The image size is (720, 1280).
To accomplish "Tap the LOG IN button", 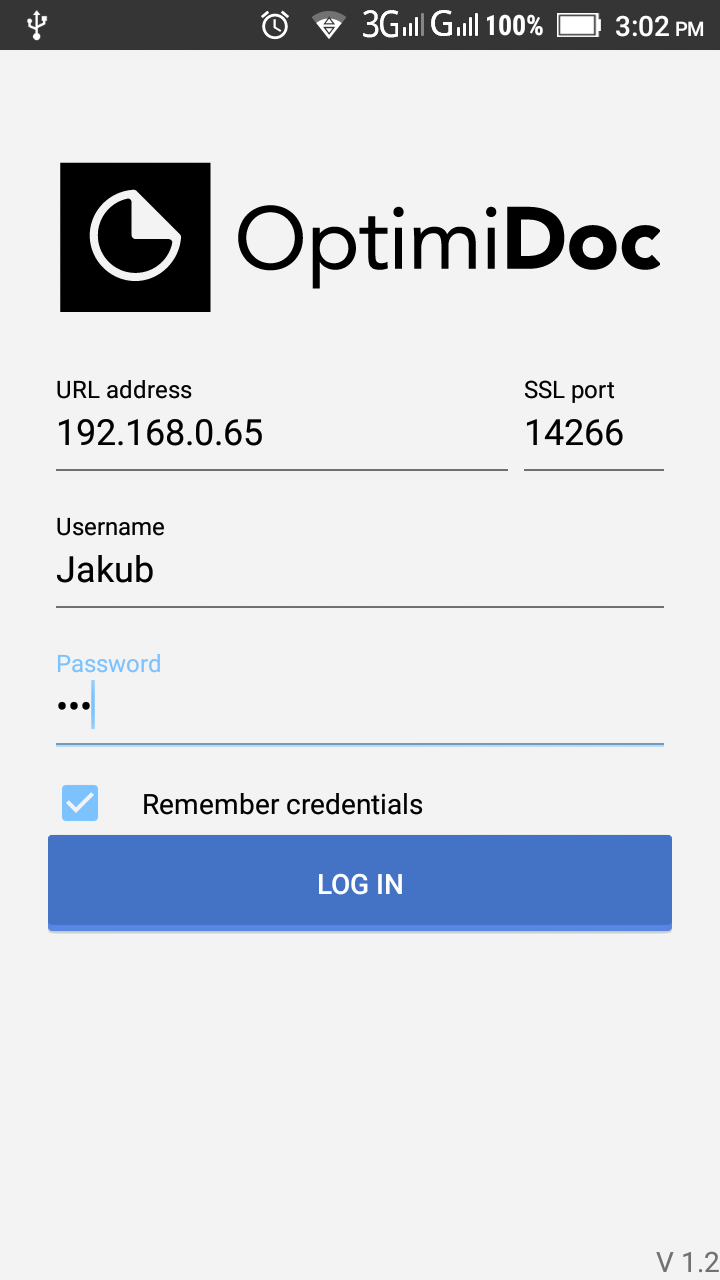I will pyautogui.click(x=360, y=884).
